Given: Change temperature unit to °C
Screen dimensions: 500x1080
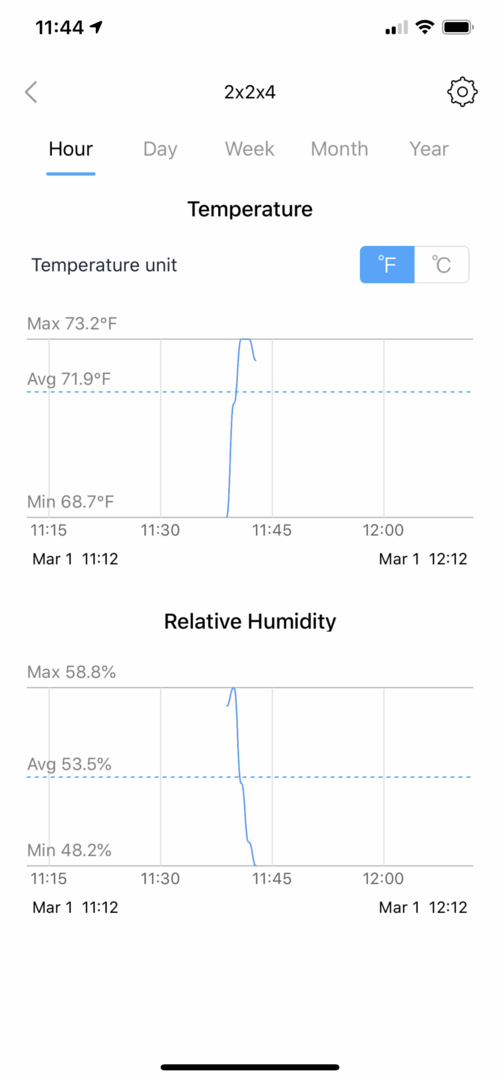Looking at the screenshot, I should 441,264.
